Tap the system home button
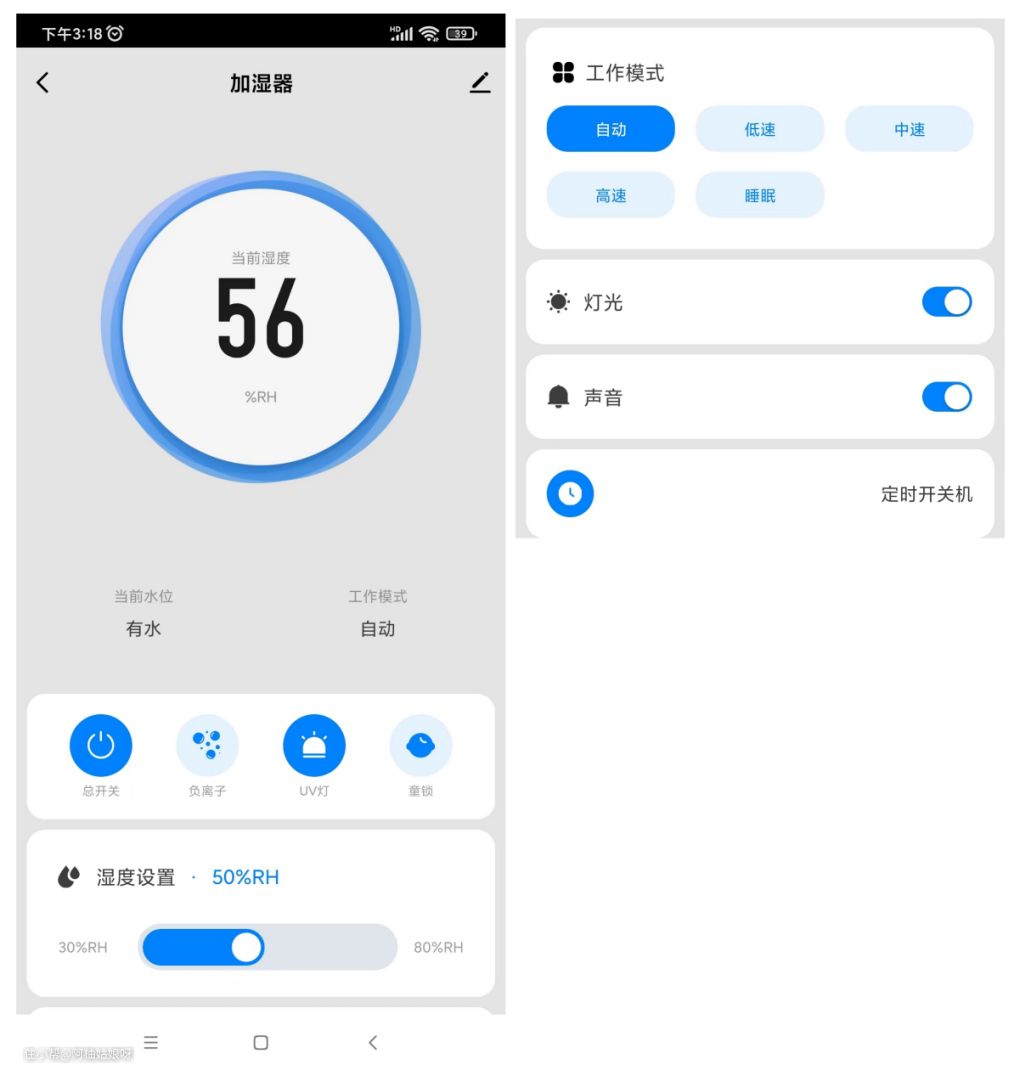Viewport: 1031px width, 1087px height. click(x=261, y=1043)
